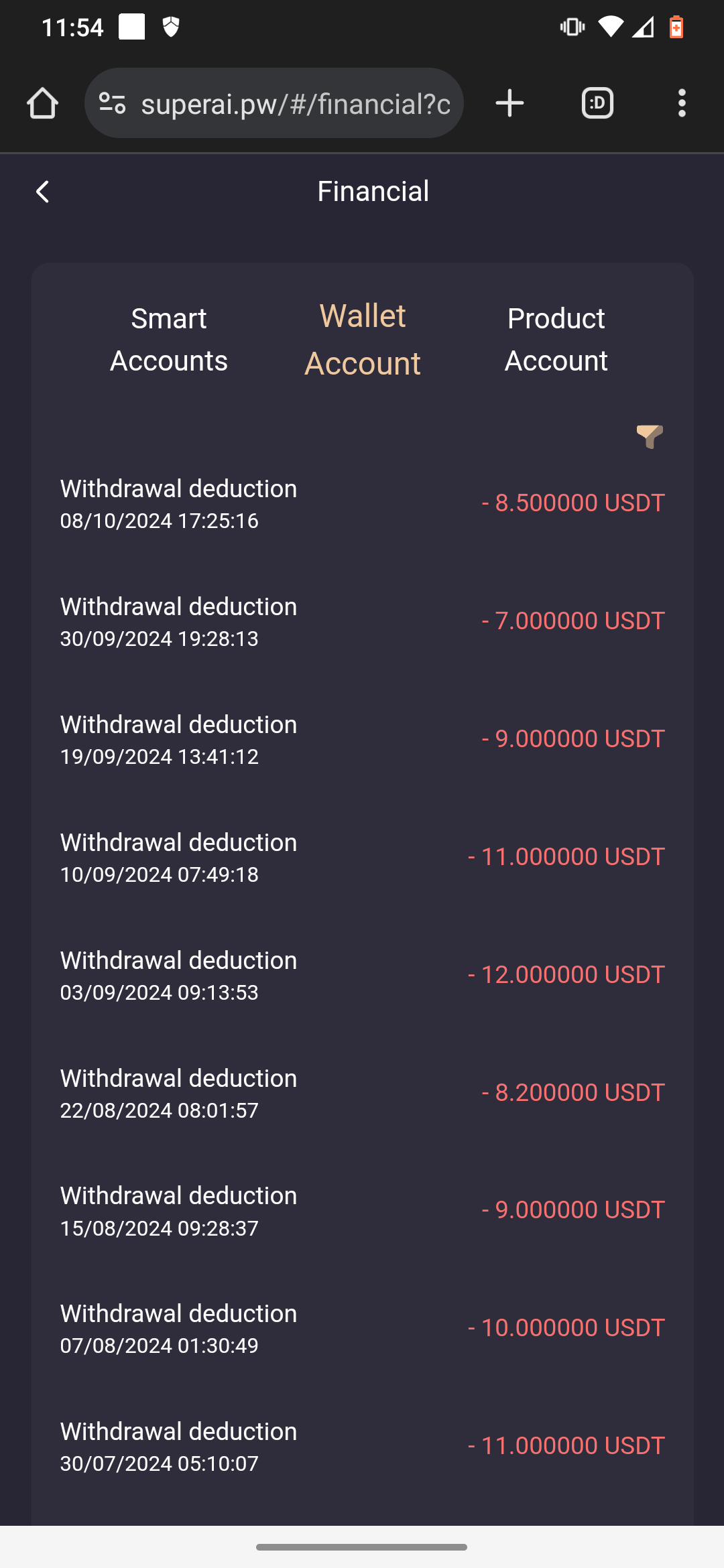
Task: Select the Wallet Account tab
Action: tap(363, 340)
